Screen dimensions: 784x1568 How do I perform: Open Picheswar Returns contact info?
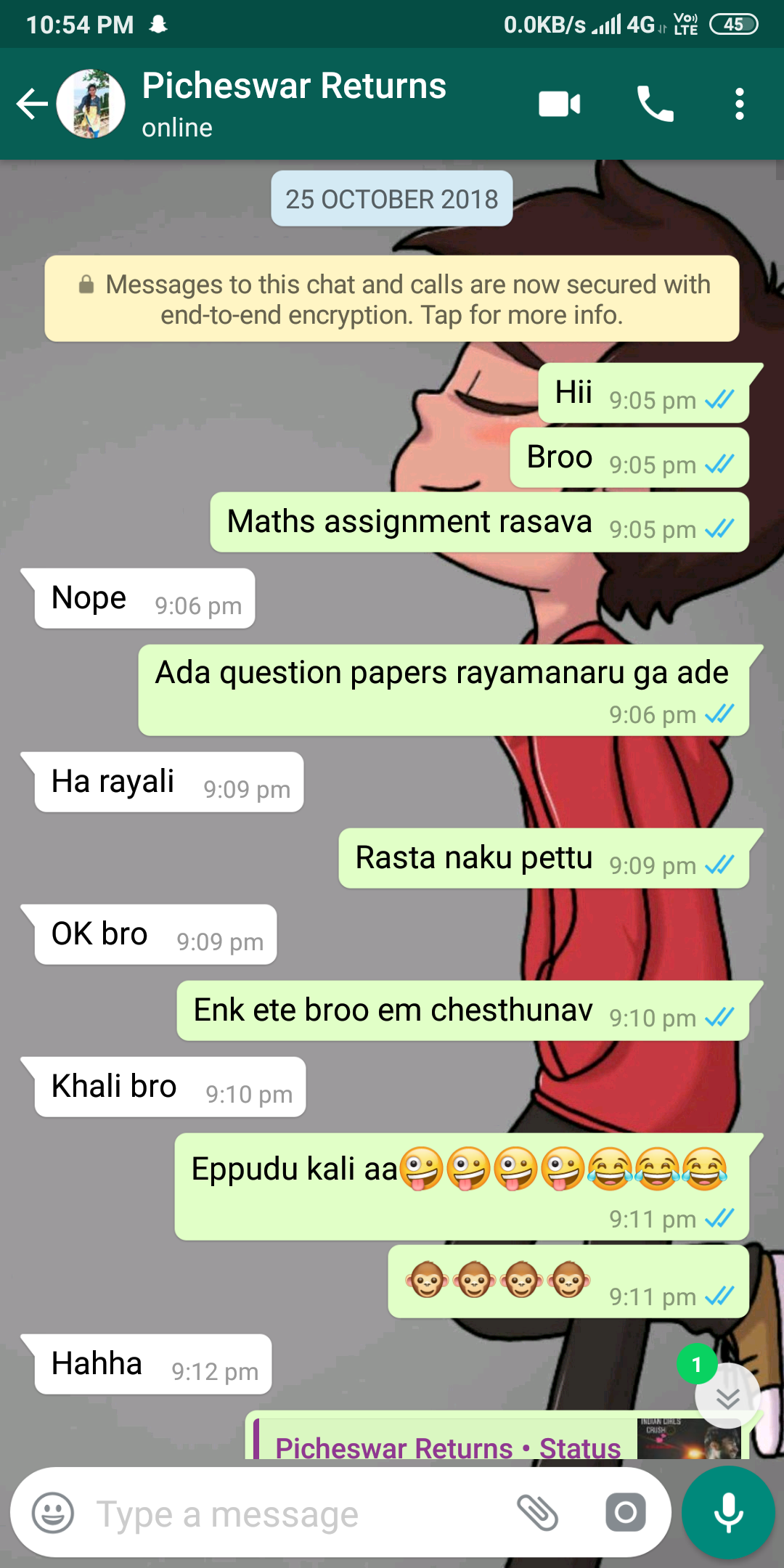[293, 104]
